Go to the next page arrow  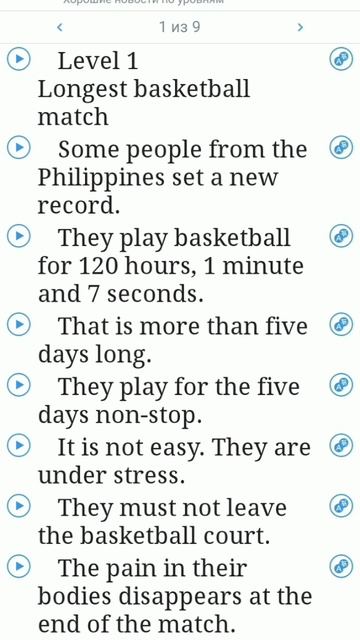point(300,27)
